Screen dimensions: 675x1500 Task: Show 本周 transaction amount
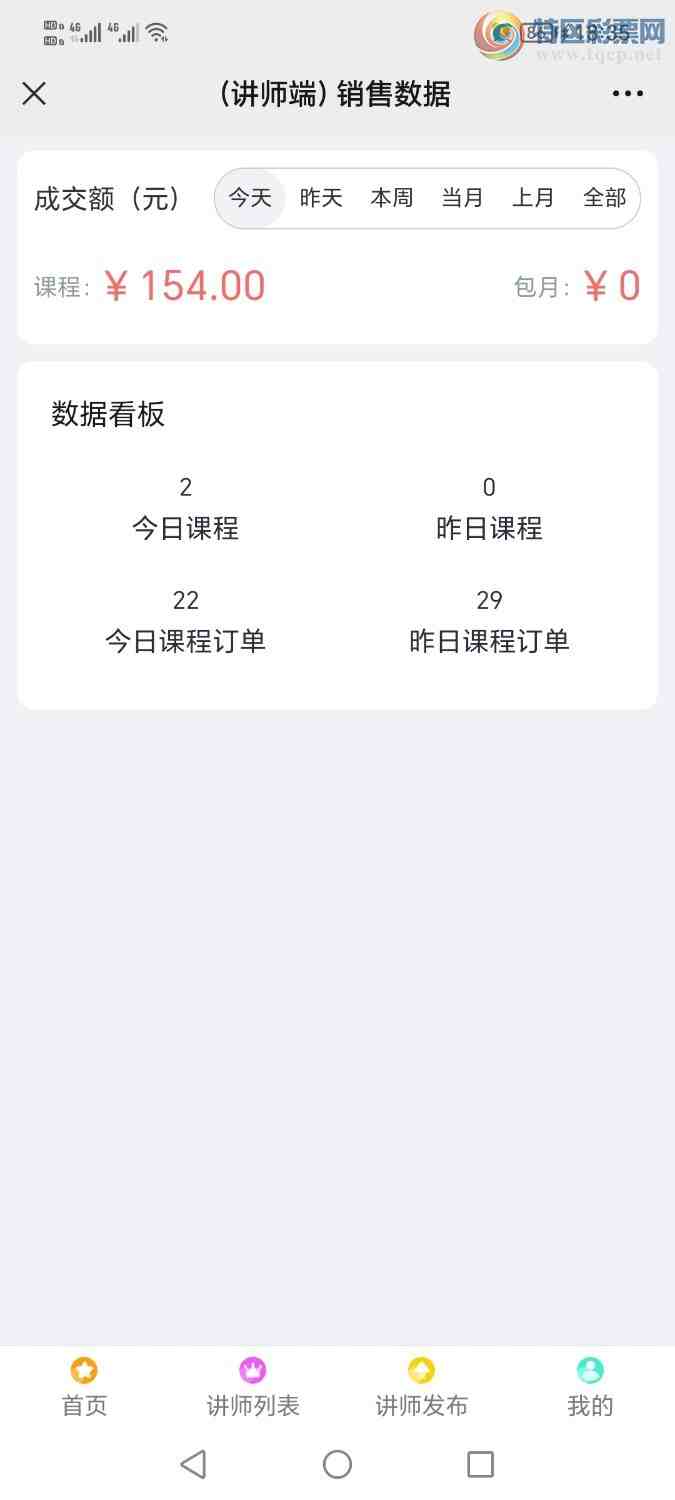click(392, 198)
